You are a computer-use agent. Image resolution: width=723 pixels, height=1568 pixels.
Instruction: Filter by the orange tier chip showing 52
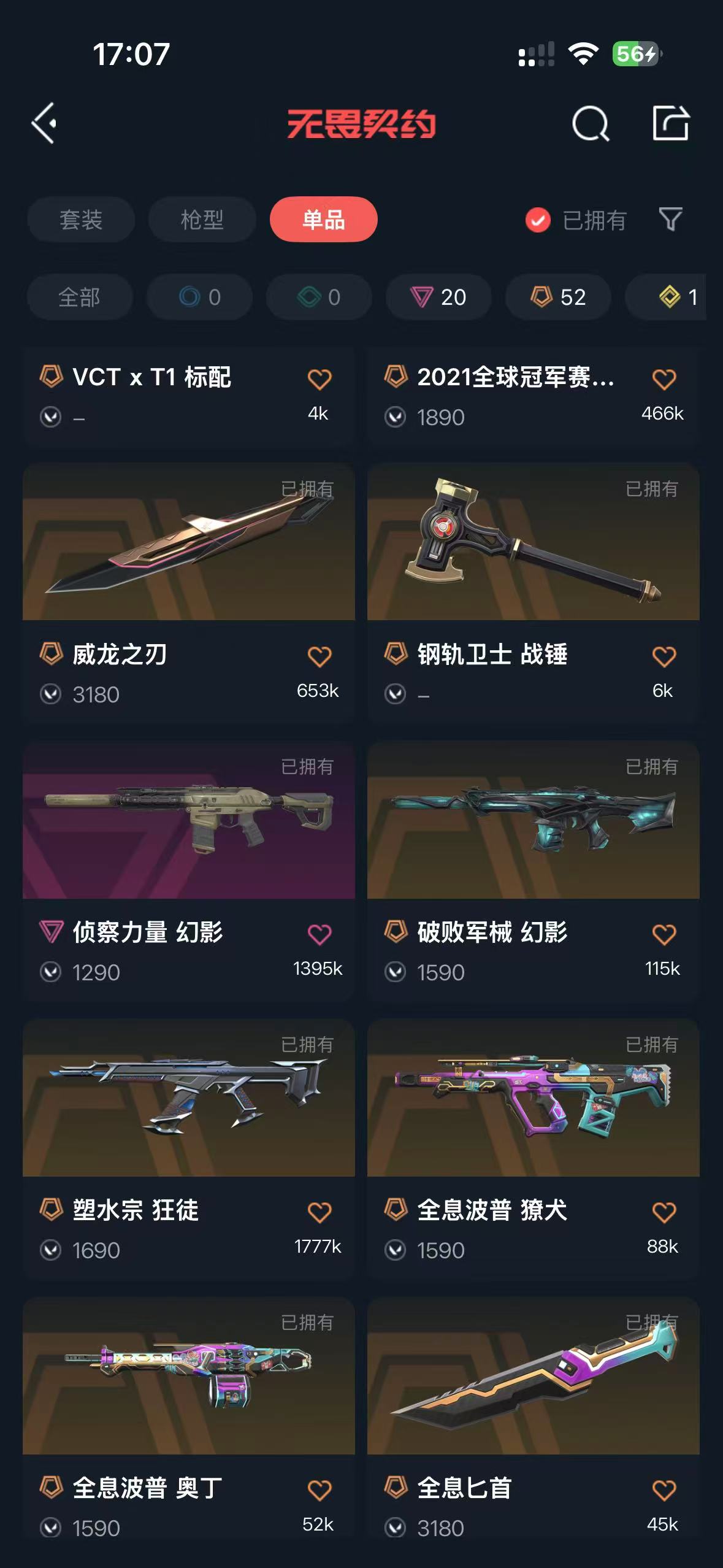558,298
